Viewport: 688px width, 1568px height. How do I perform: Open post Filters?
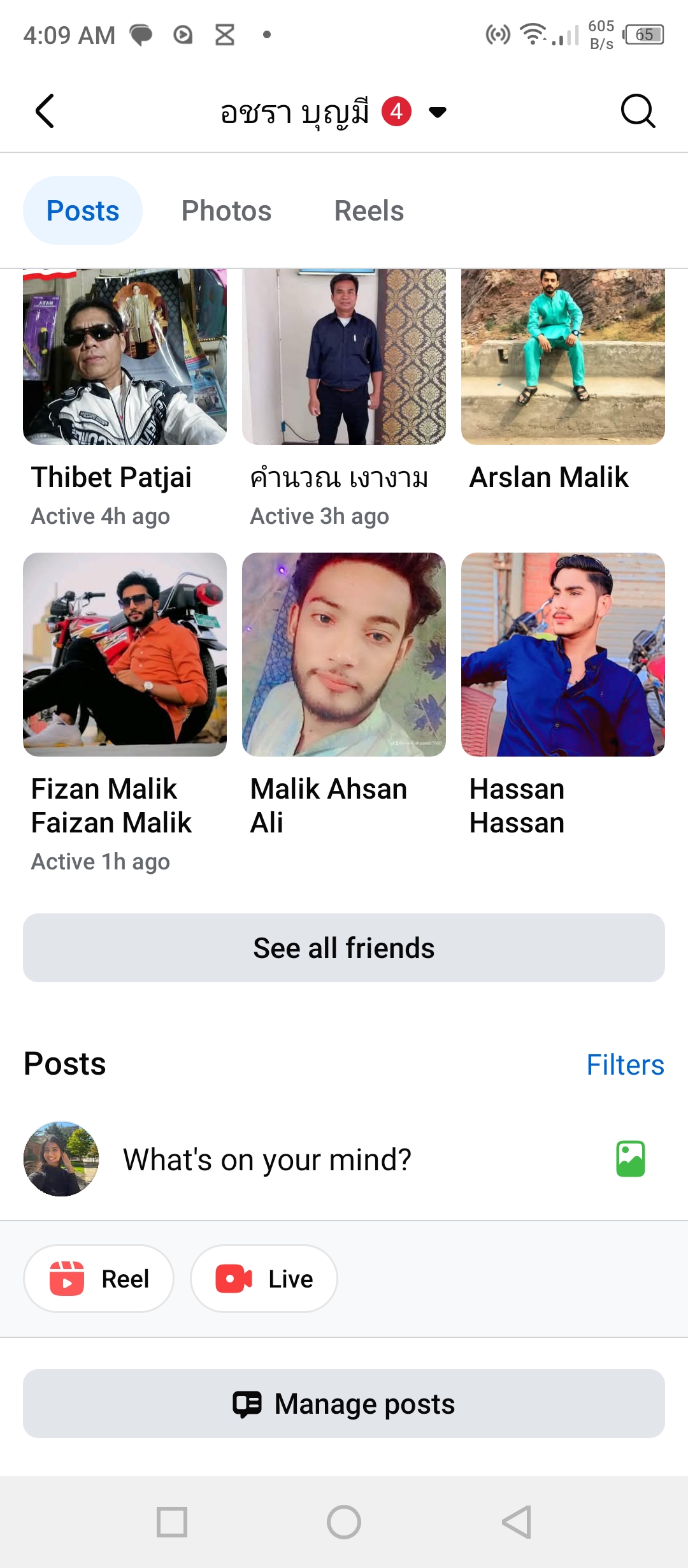625,1064
